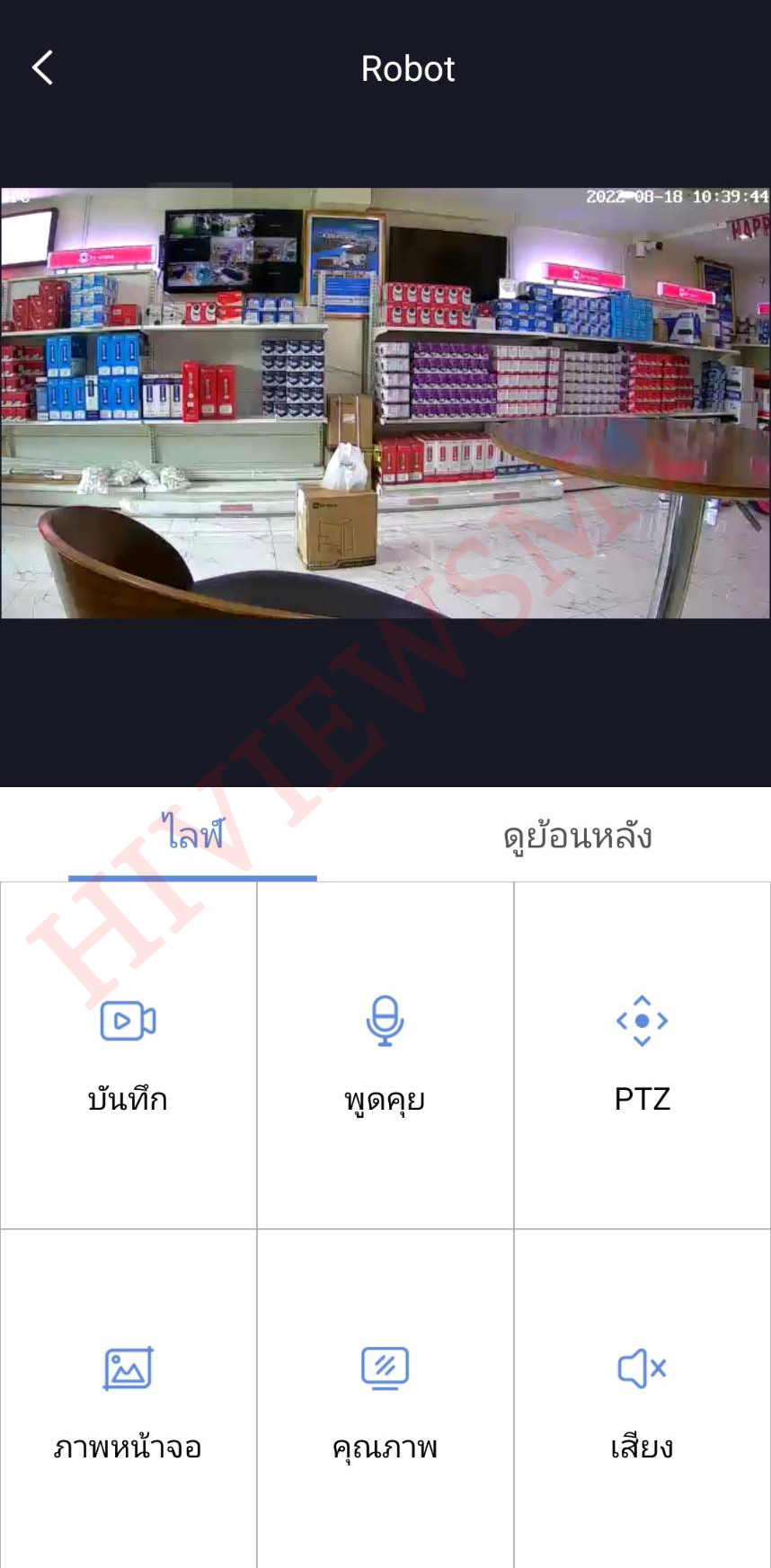Viewport: 771px width, 1568px height.
Task: Tap the live camera video feed
Action: click(x=385, y=403)
